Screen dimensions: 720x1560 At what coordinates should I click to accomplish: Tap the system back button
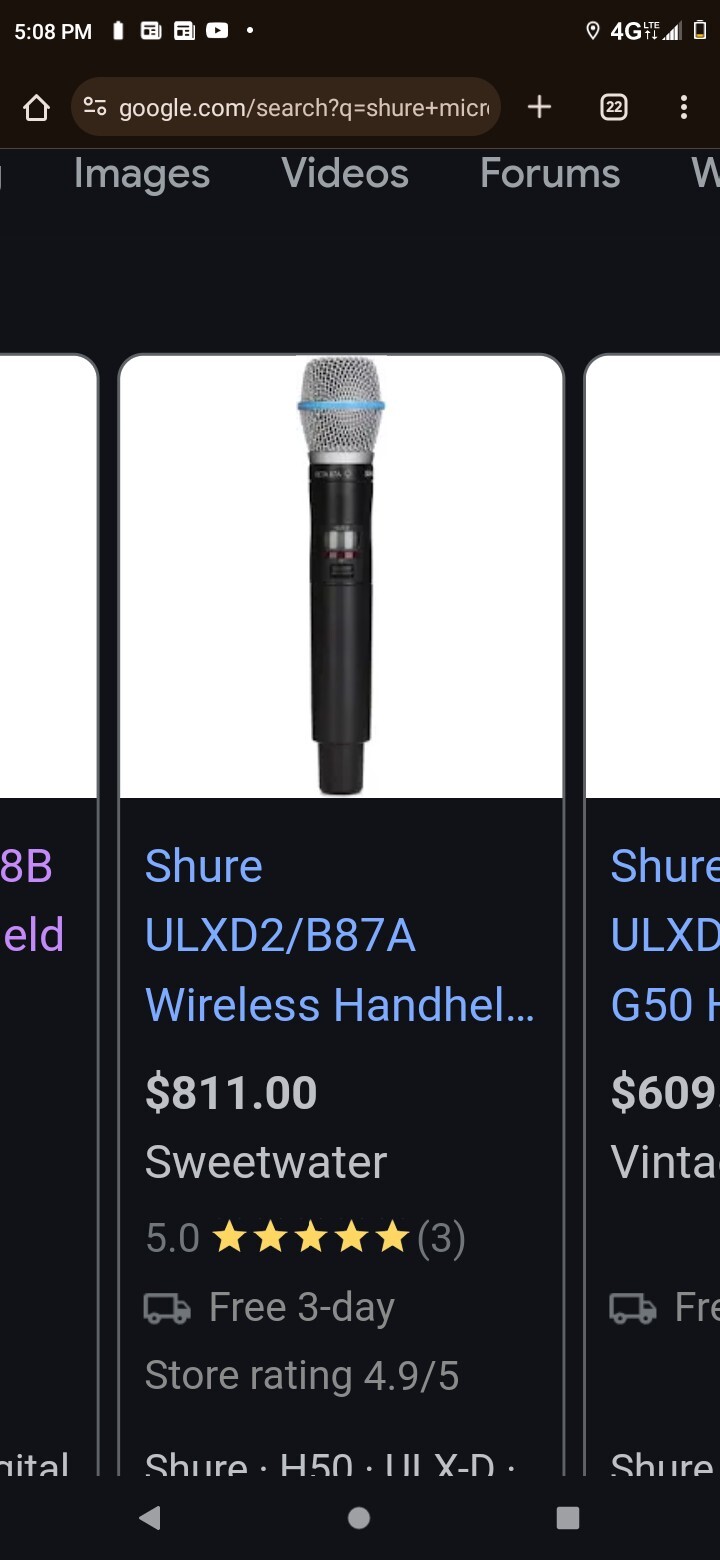click(x=150, y=1518)
